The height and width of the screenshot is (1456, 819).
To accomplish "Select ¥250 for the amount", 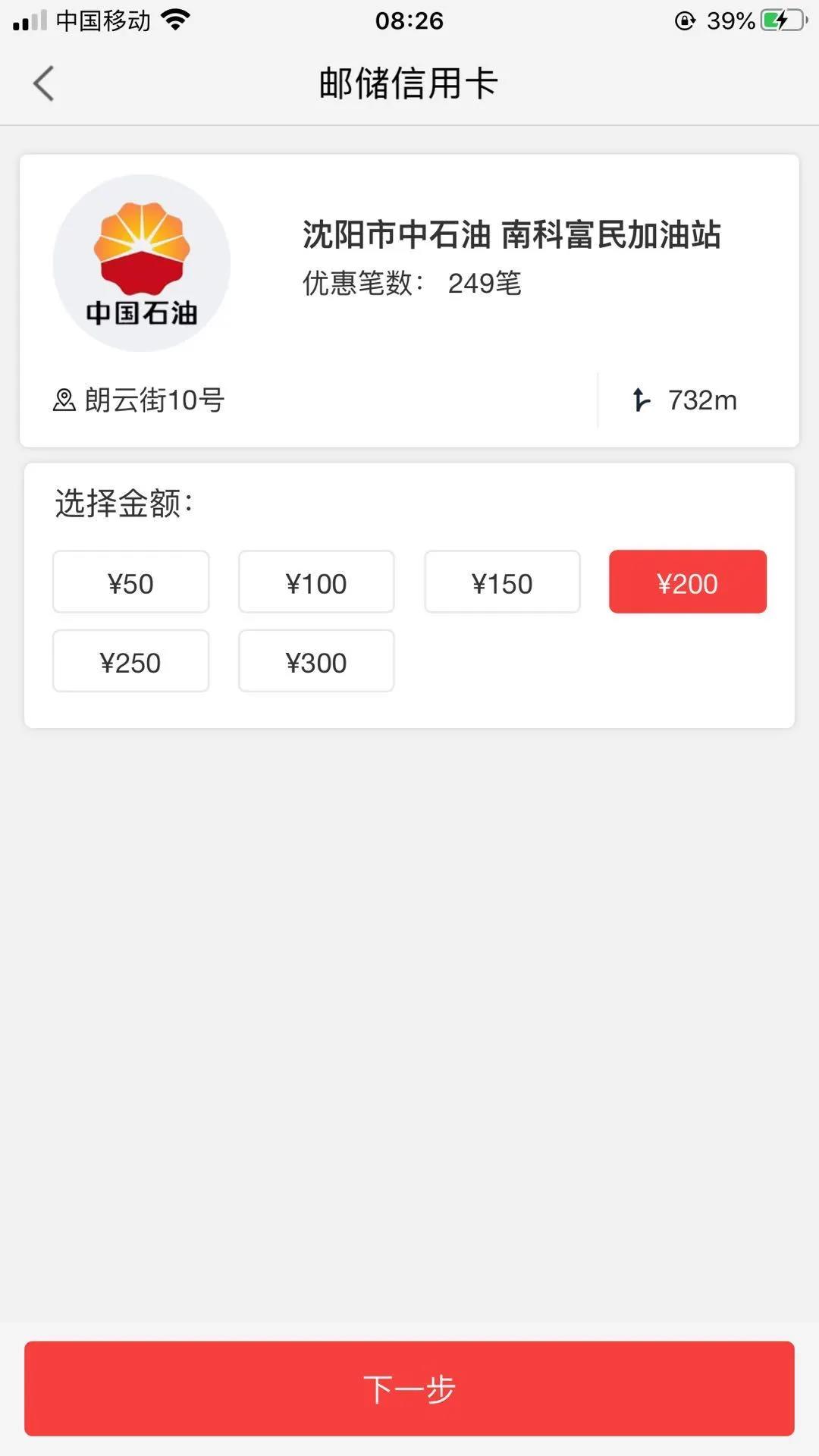I will pos(130,661).
